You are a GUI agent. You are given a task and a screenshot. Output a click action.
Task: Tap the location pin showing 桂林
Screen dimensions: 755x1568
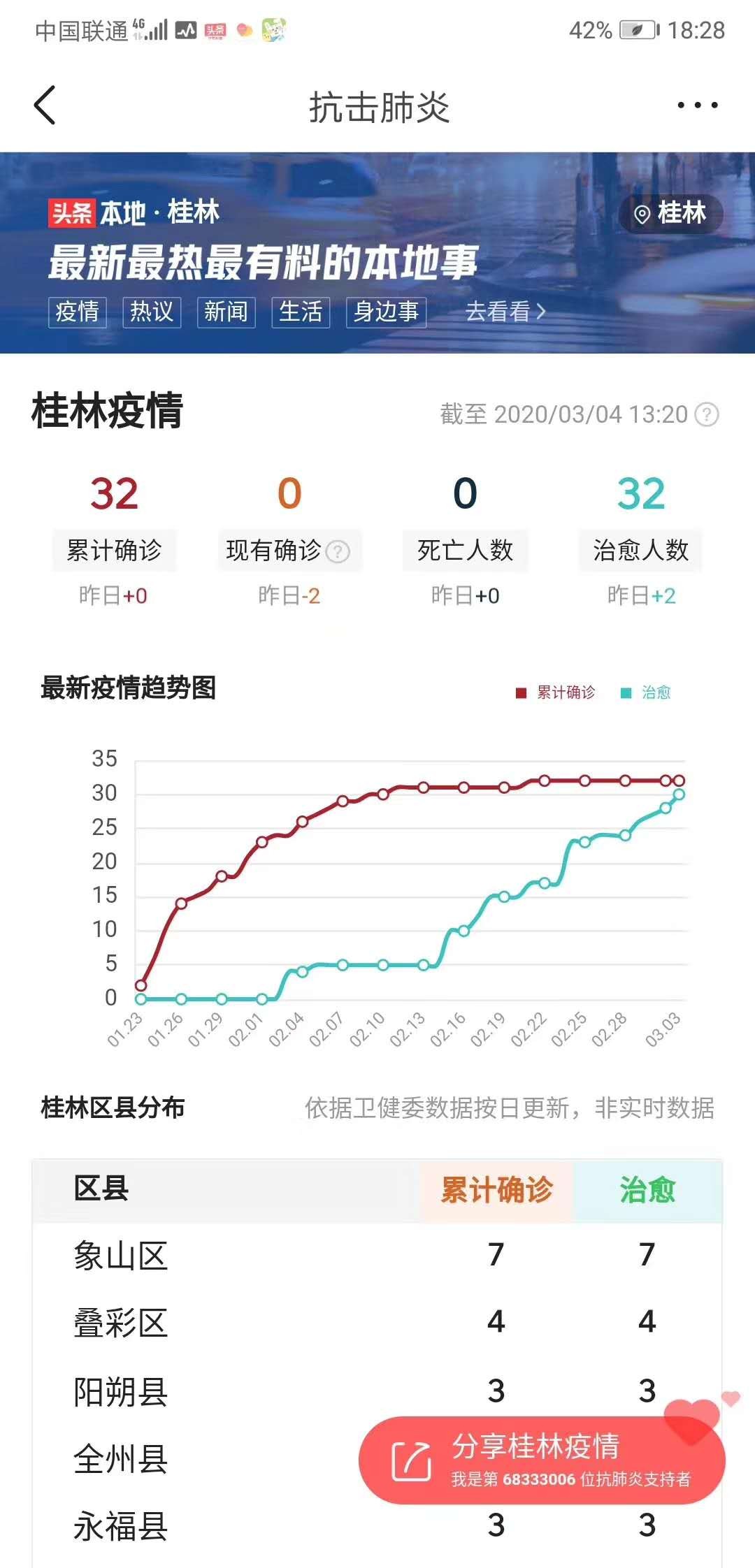pyautogui.click(x=671, y=215)
